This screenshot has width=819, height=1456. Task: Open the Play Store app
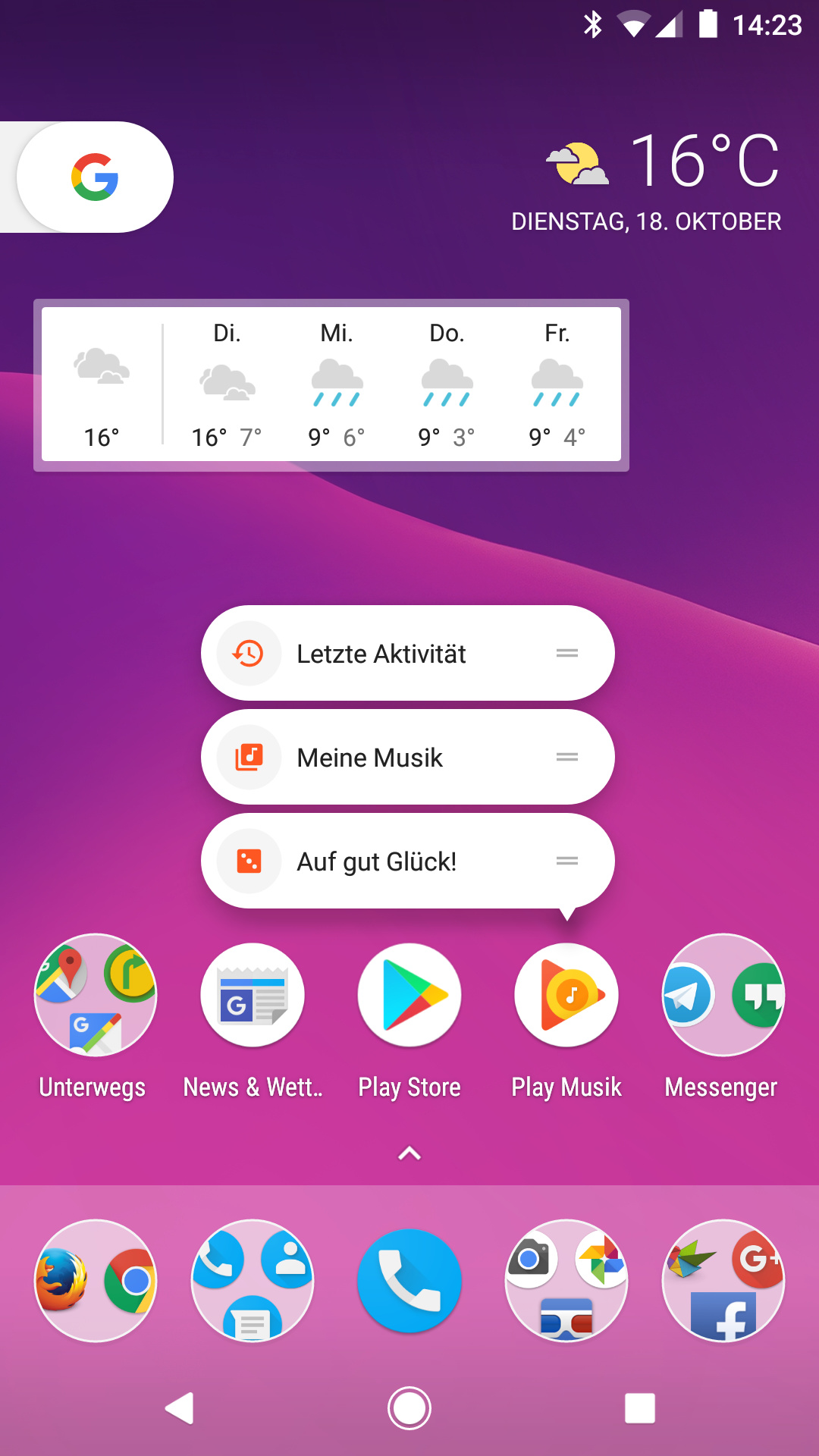click(409, 995)
